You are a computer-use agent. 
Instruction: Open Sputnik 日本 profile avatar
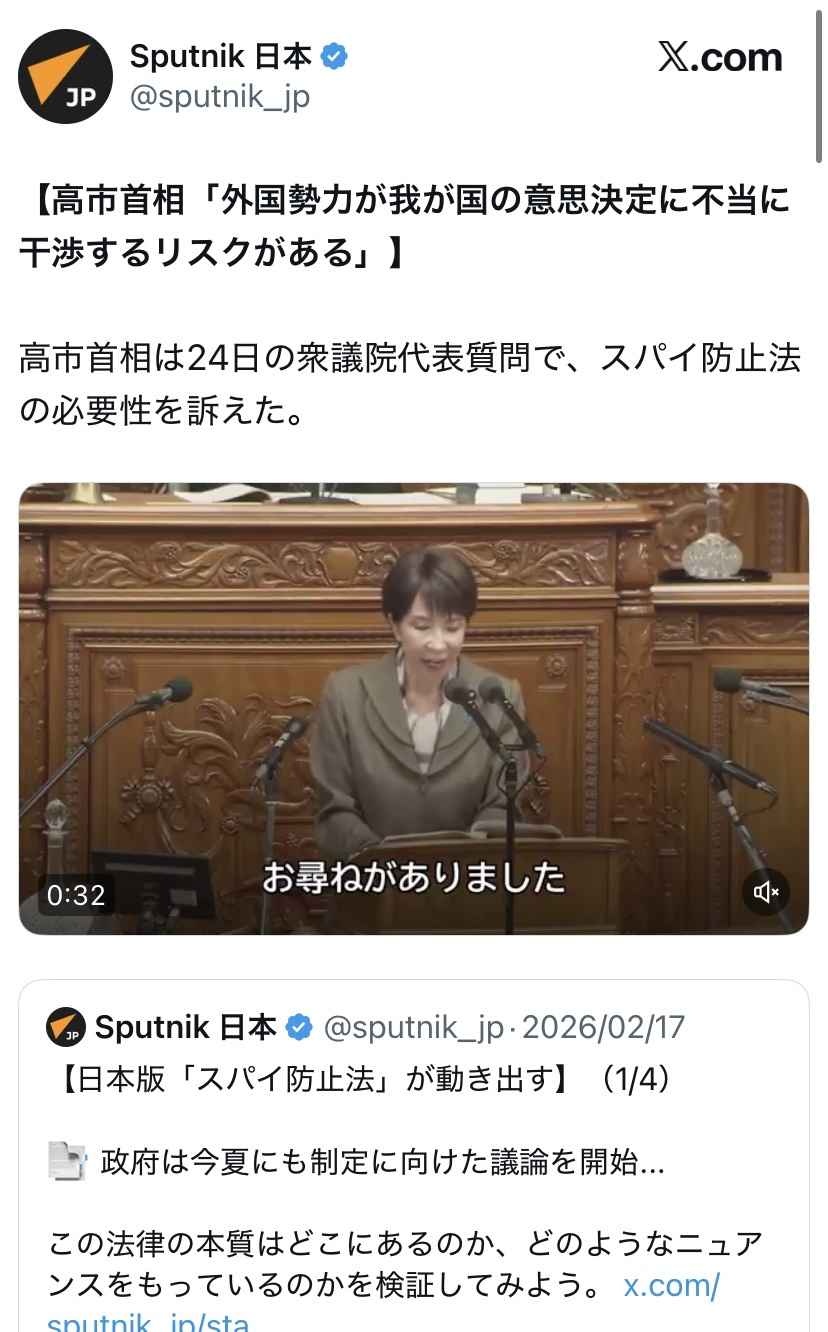tap(66, 77)
